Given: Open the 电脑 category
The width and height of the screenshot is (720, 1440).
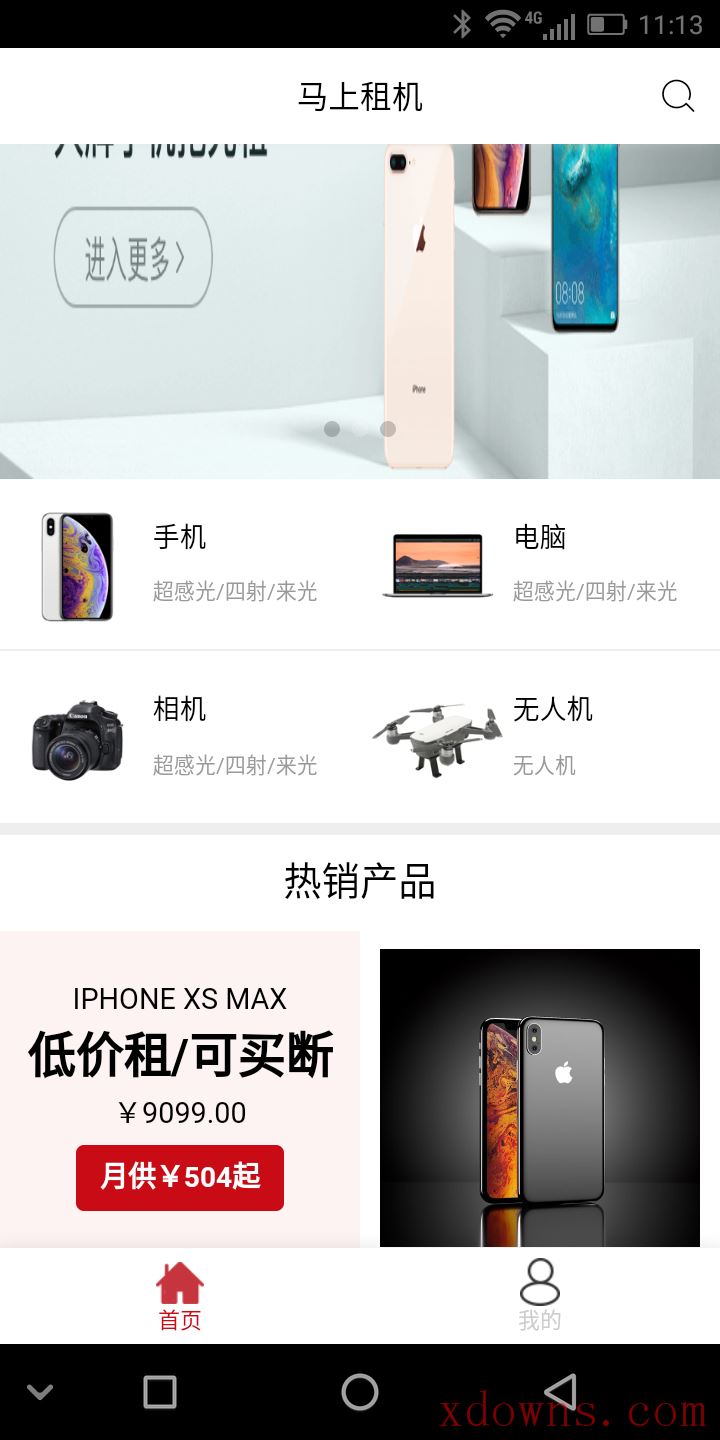Looking at the screenshot, I should (x=540, y=565).
